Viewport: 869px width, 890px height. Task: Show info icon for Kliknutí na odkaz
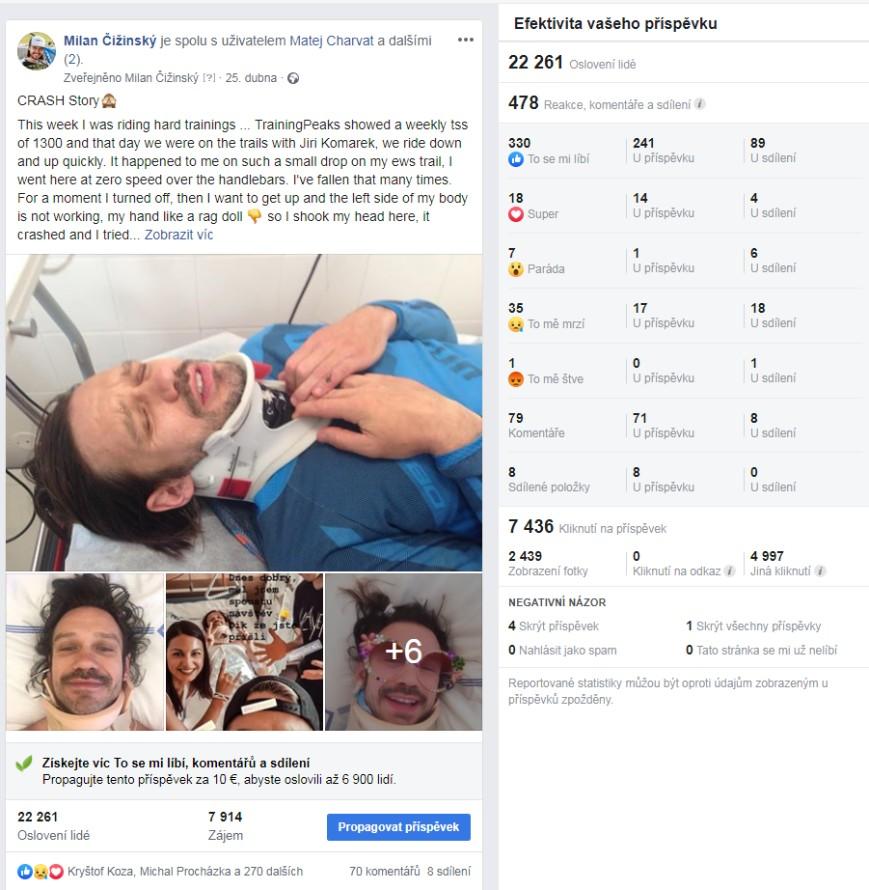[x=730, y=571]
